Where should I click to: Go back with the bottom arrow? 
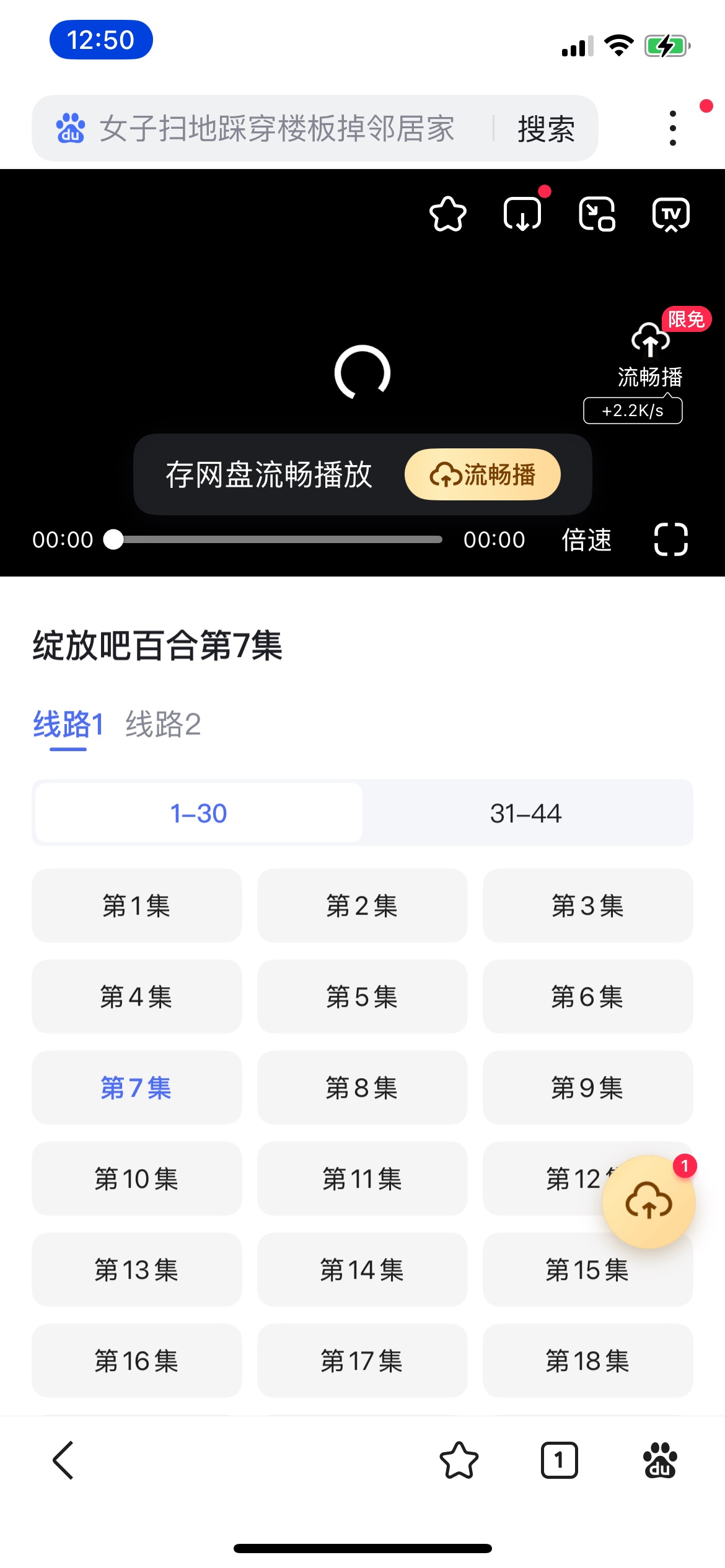(x=63, y=1460)
